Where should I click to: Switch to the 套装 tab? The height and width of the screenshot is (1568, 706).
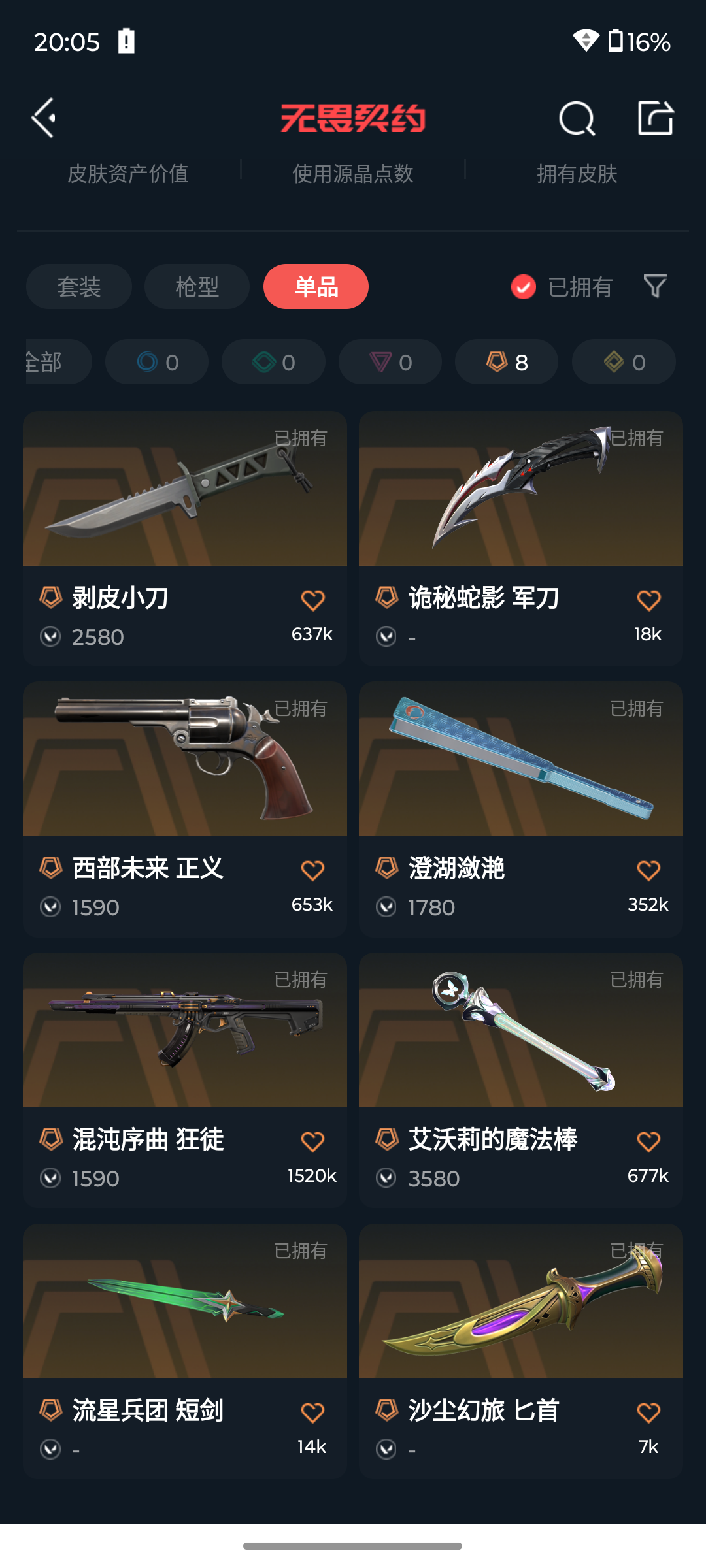click(x=79, y=287)
